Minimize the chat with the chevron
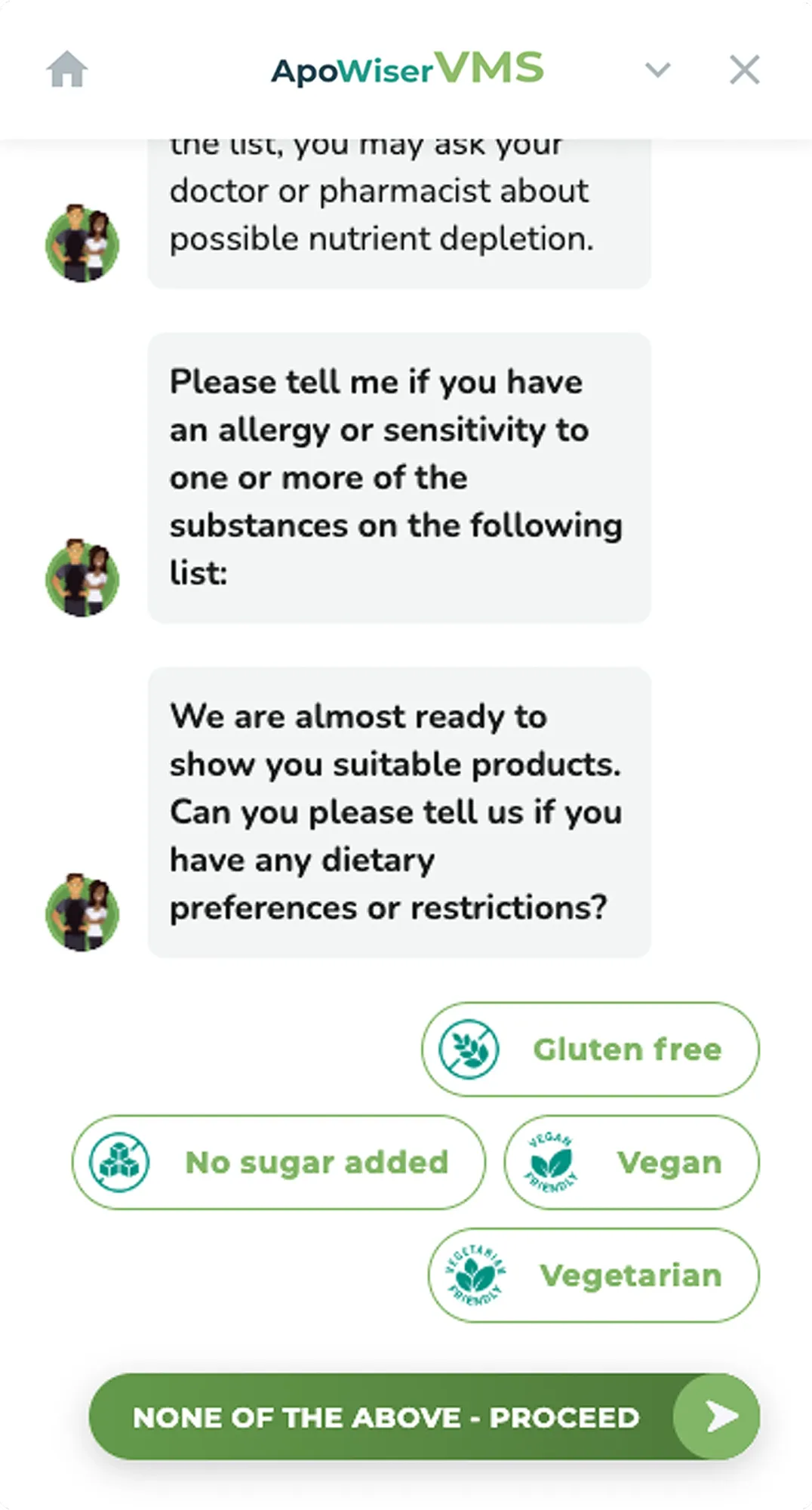Screen dimensions: 812x1510 click(x=657, y=70)
